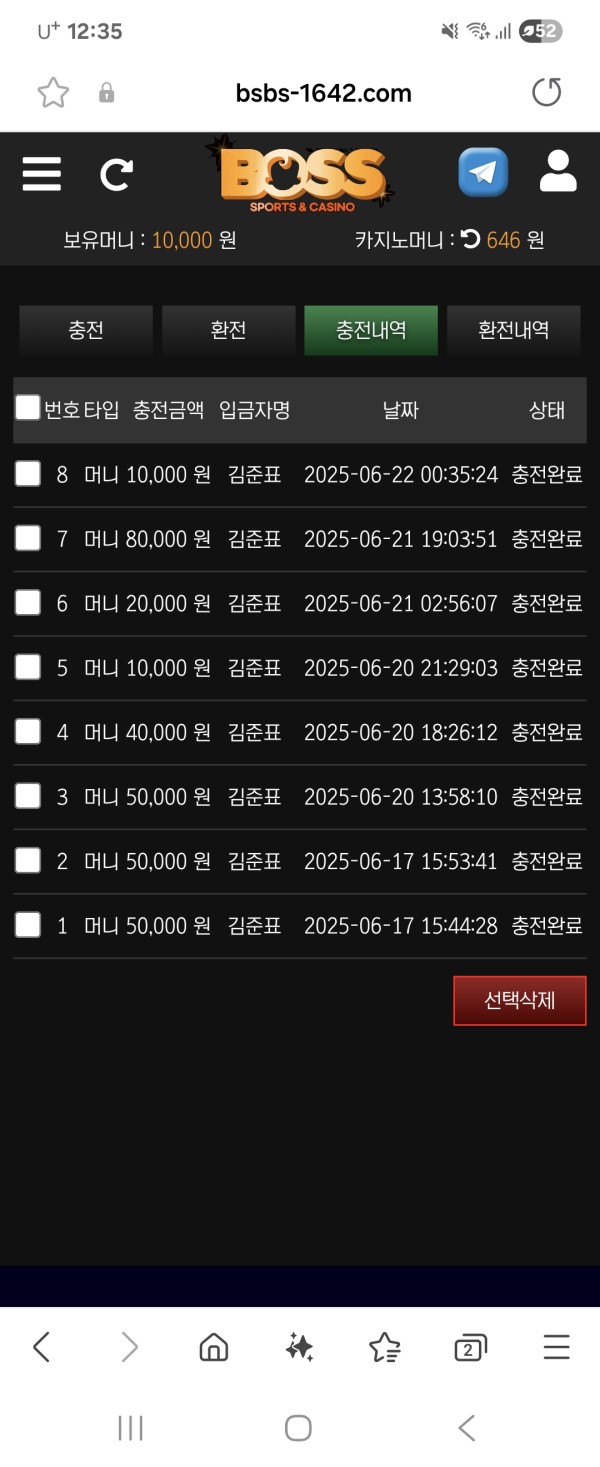Screen dimensions: 600x1467
Task: Tap the refresh icon beside the menu
Action: click(x=116, y=175)
